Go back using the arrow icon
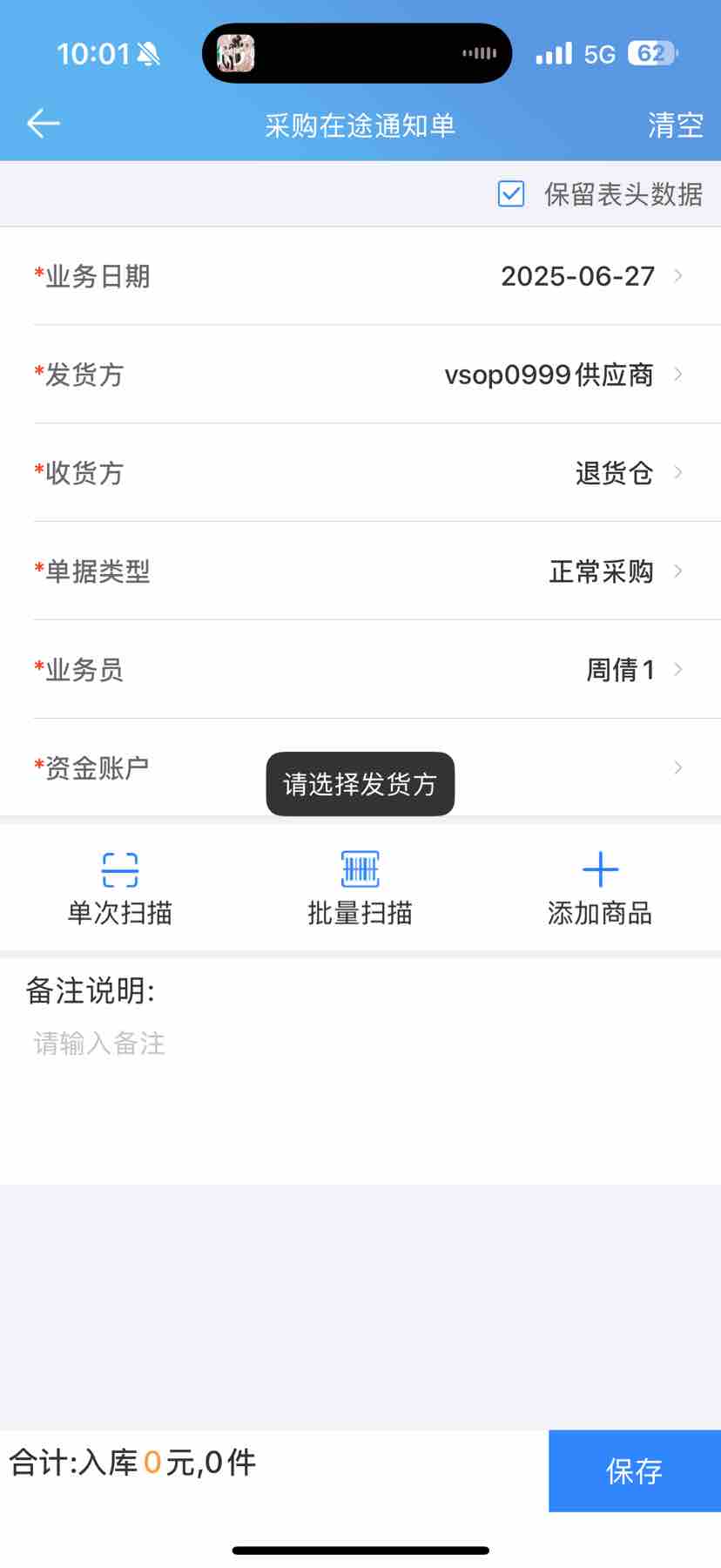Screen dimensions: 721x1568 (x=44, y=125)
